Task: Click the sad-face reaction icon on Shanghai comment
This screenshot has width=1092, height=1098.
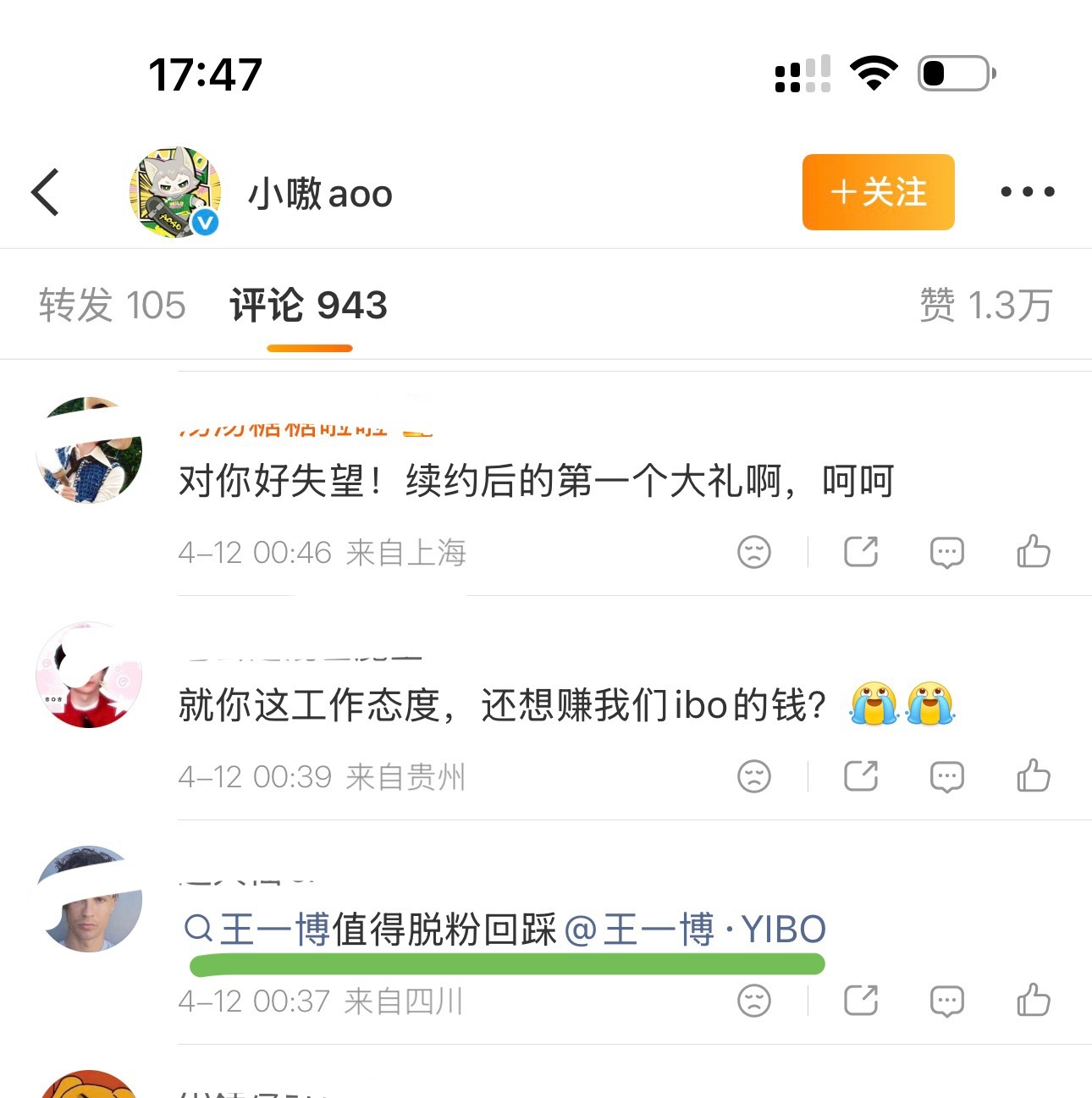Action: 754,551
